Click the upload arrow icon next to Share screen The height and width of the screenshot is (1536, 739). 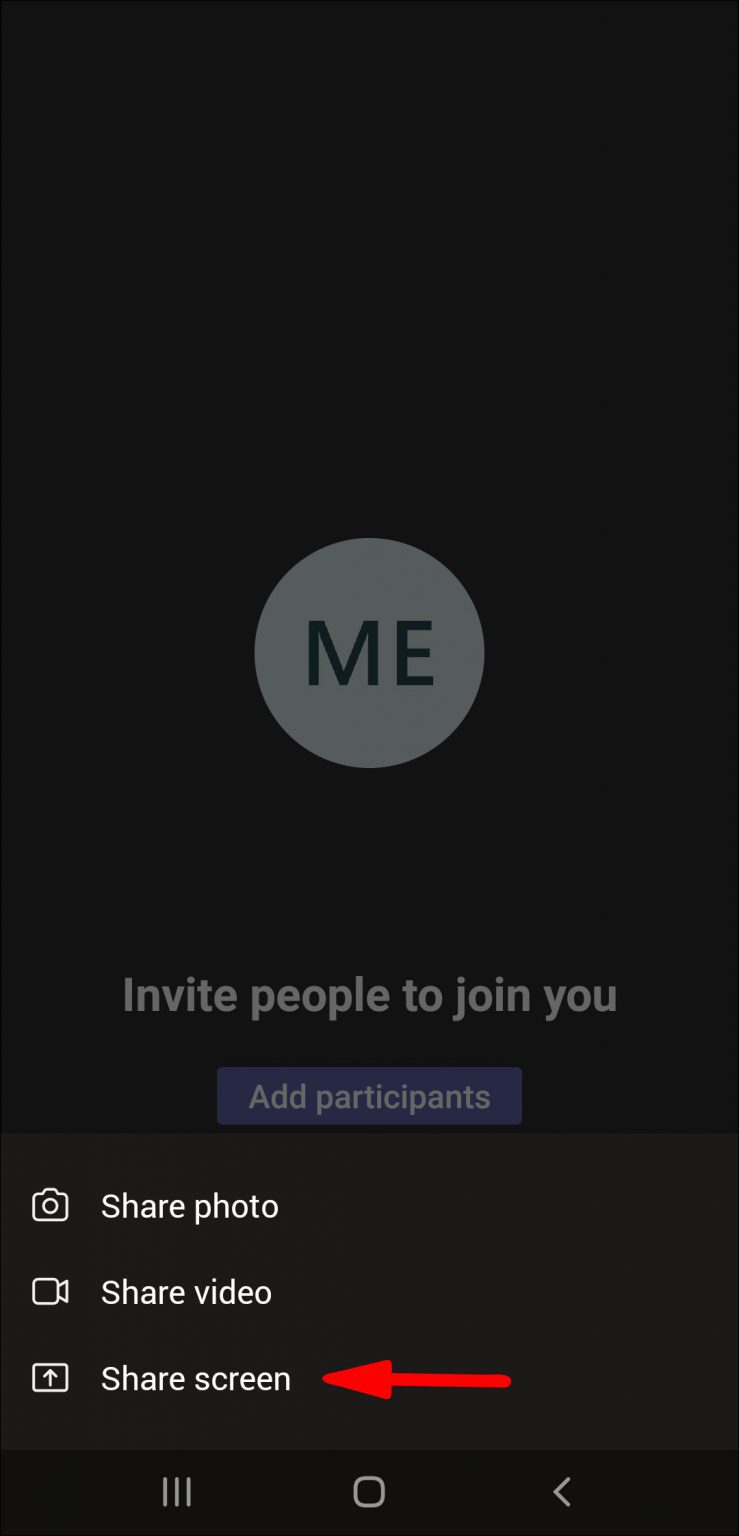point(49,1377)
